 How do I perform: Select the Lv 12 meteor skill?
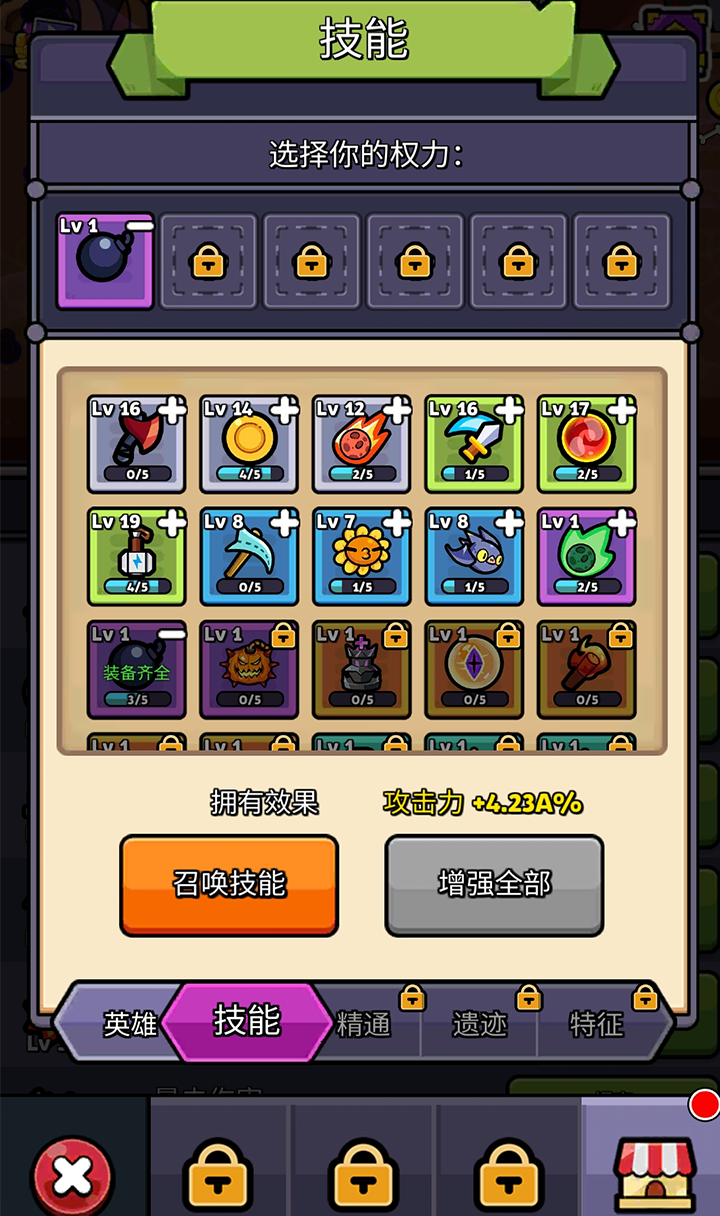click(x=361, y=443)
